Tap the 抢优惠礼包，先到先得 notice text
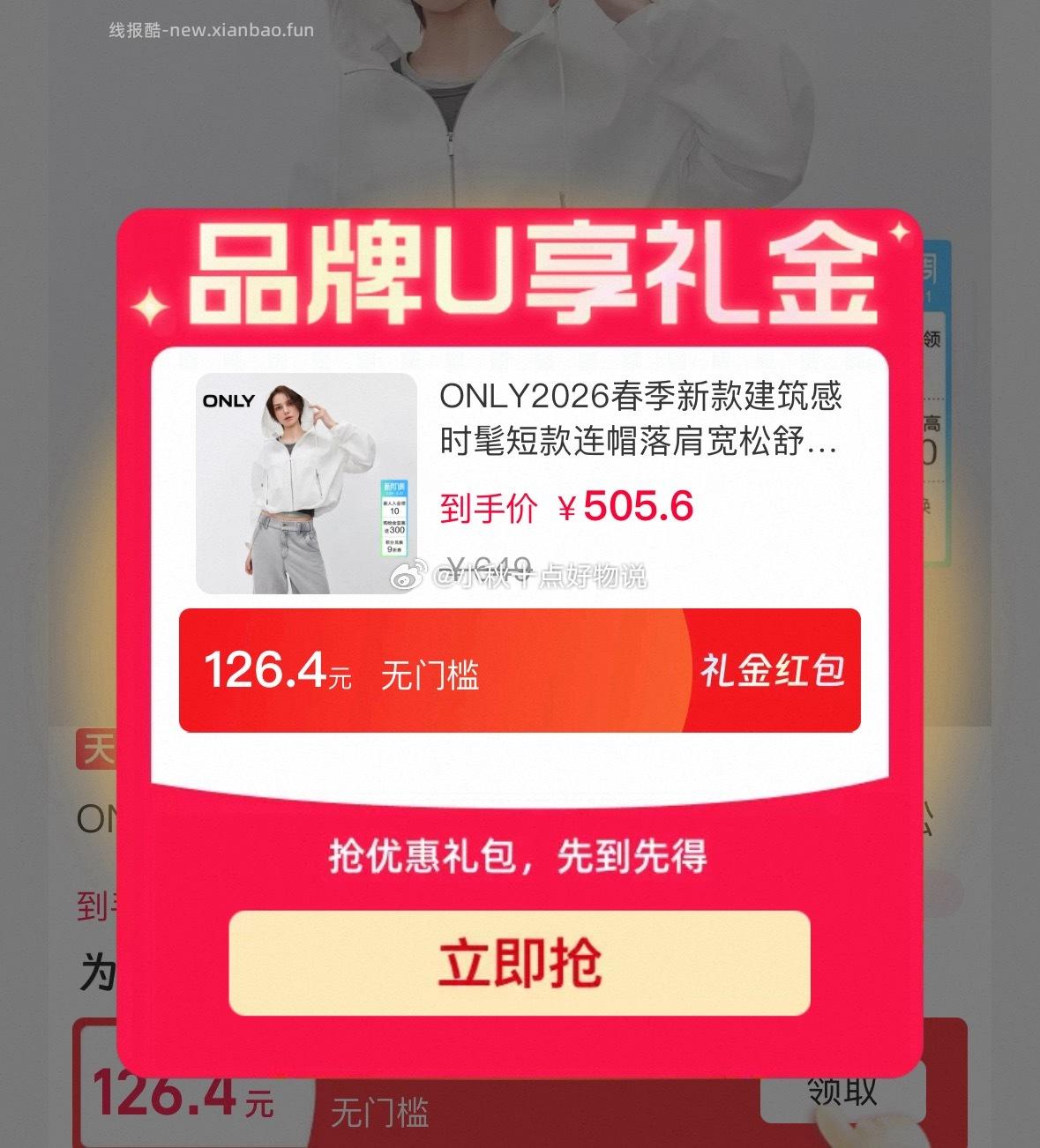 [x=520, y=854]
